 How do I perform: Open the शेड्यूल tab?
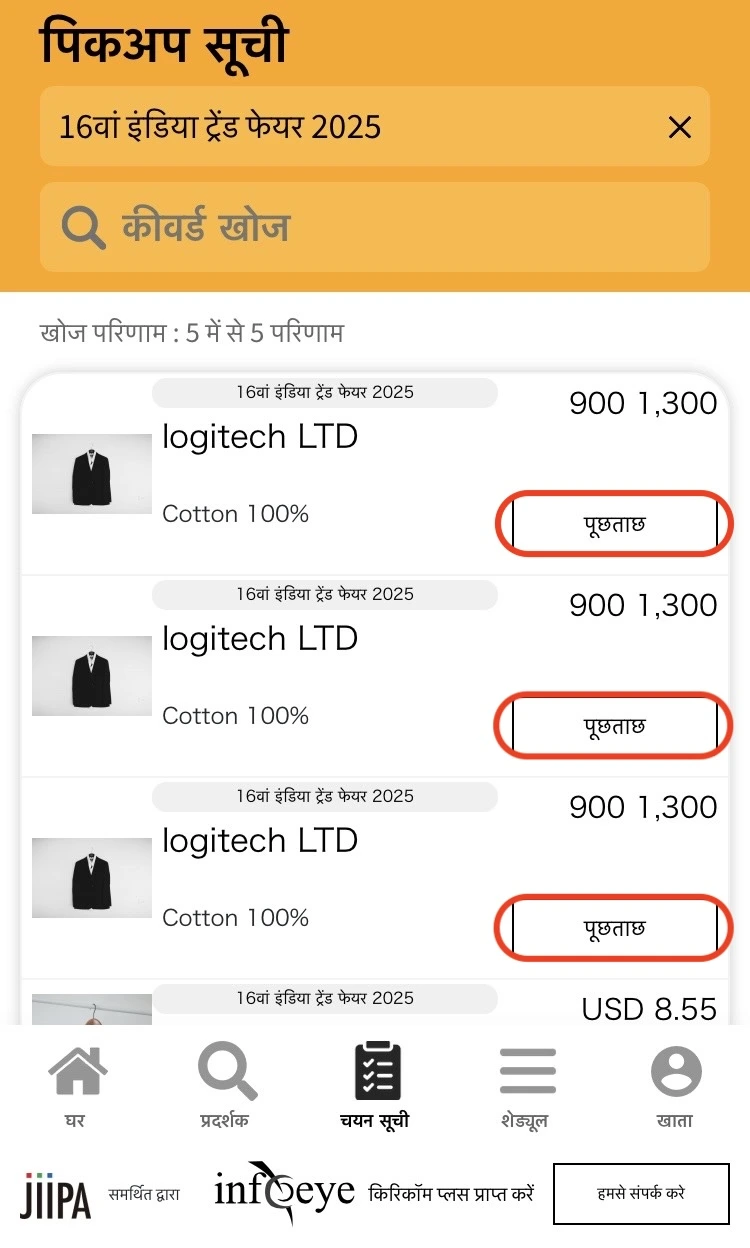[x=525, y=1086]
